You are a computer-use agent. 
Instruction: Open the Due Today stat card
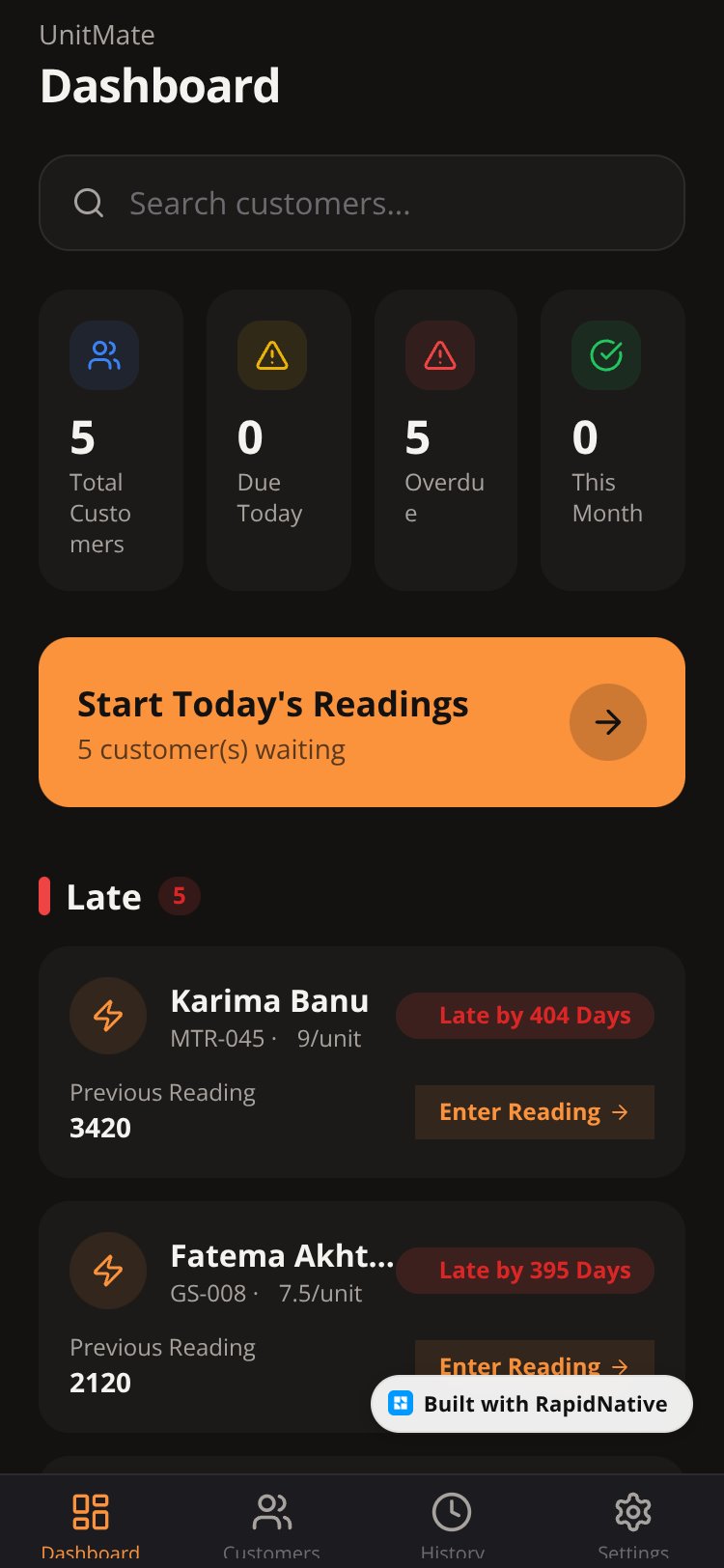click(x=279, y=440)
